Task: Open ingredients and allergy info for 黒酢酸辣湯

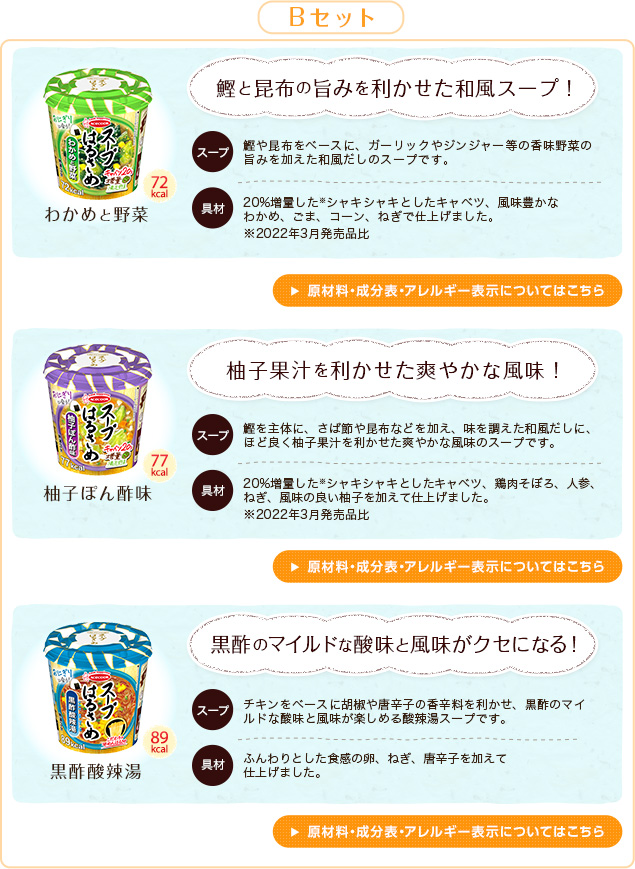Action: (447, 831)
